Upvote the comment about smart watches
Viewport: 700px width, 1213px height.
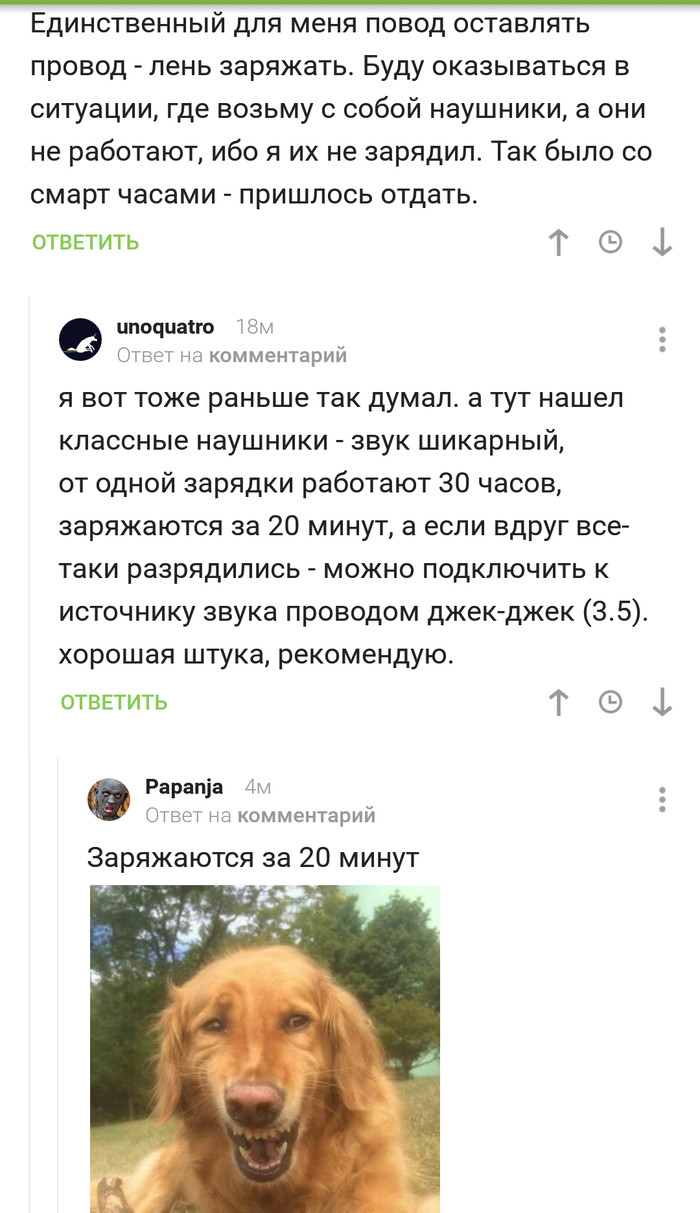click(x=559, y=242)
